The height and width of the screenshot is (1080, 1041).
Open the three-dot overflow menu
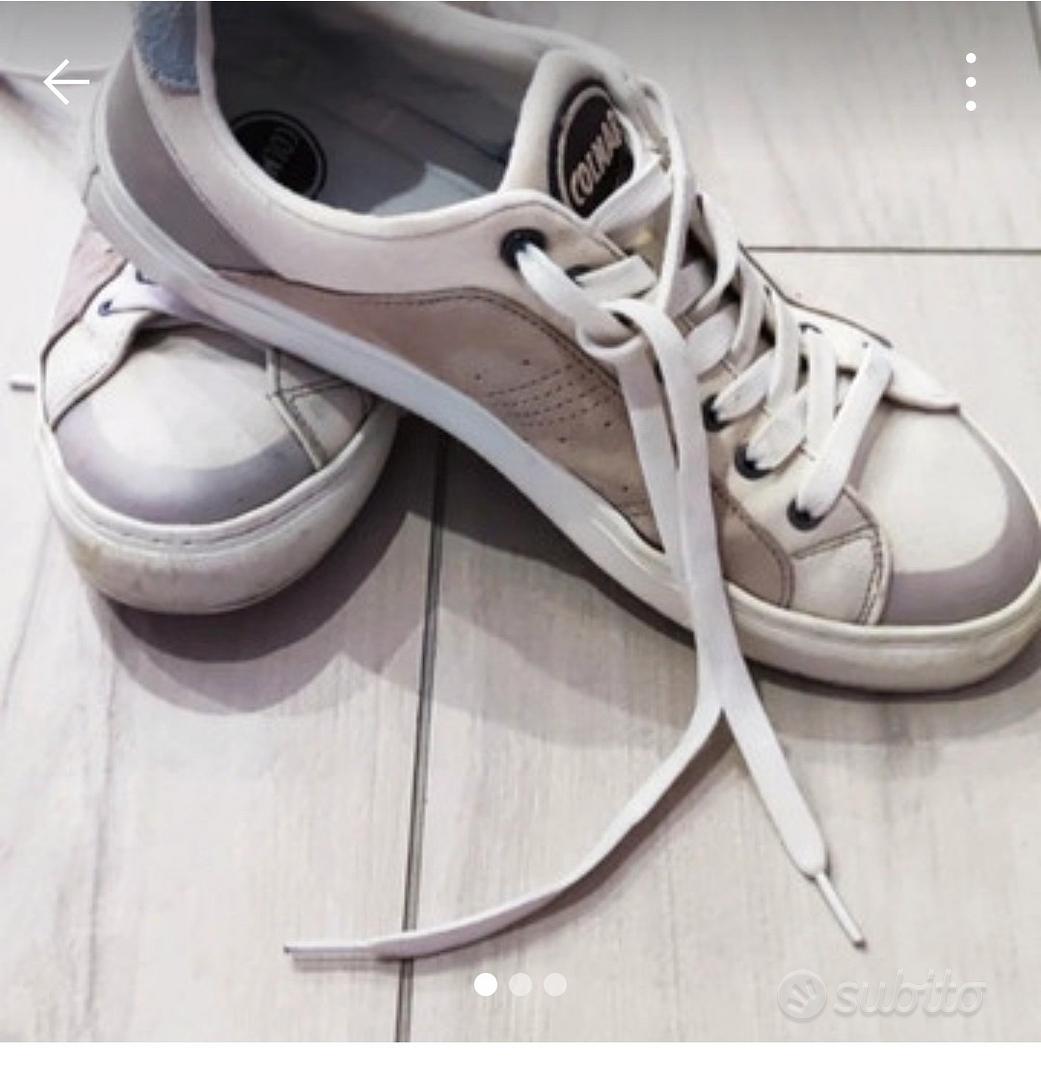[x=970, y=82]
